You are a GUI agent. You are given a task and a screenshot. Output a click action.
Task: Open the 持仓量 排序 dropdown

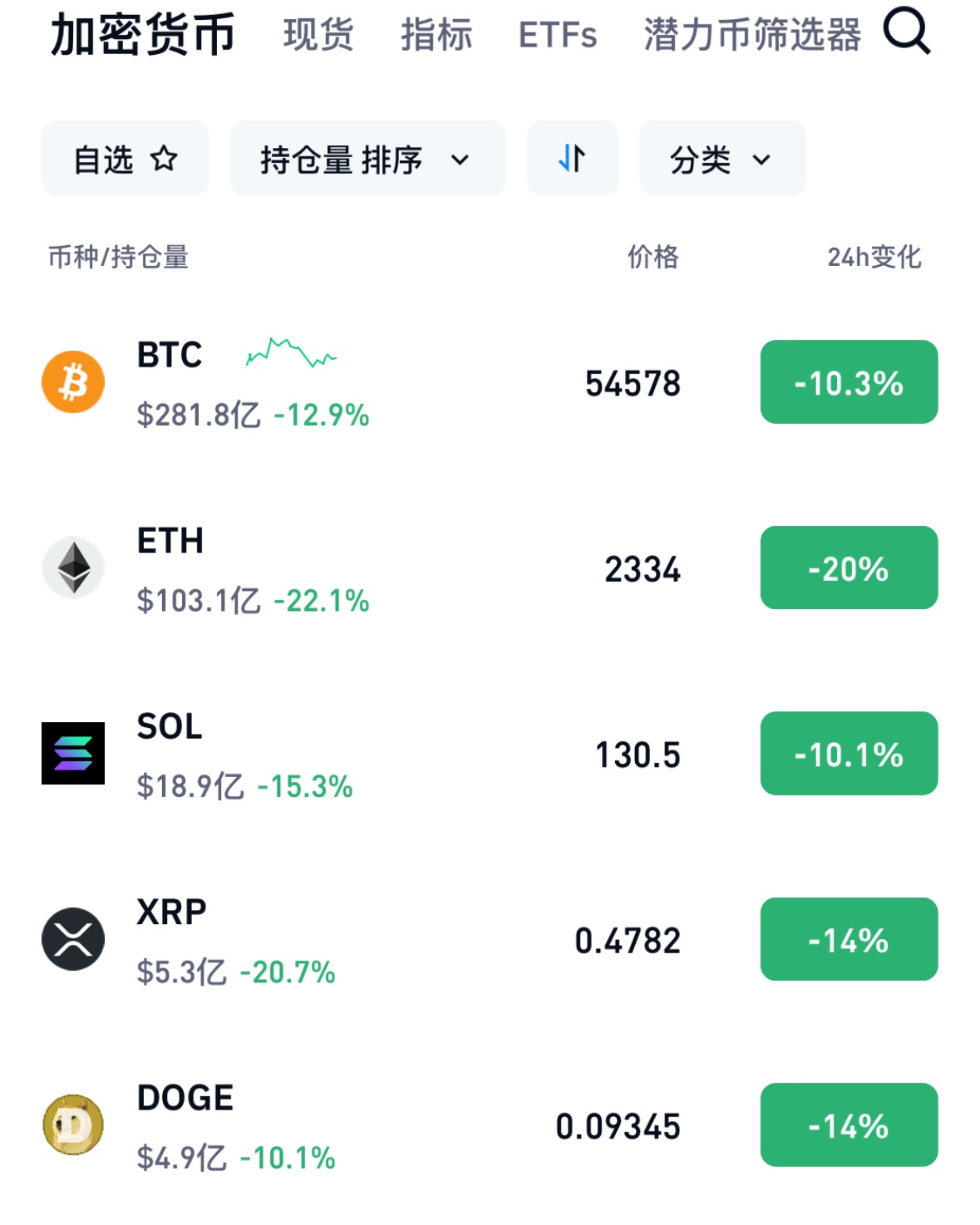click(x=367, y=160)
